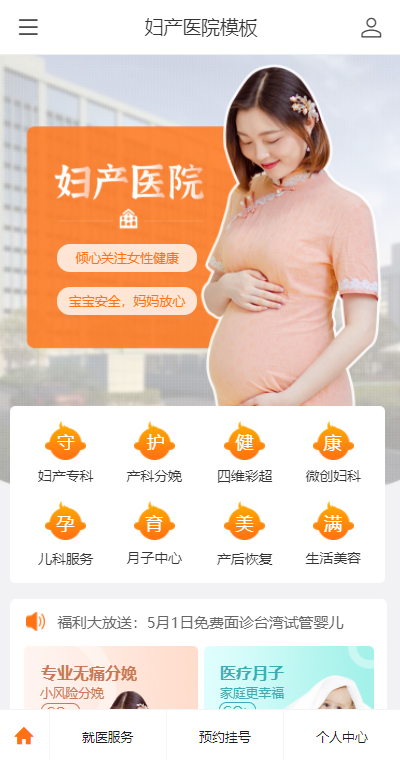This screenshot has height=760, width=400.
Task: Select 产科分娩 category
Action: click(x=154, y=453)
